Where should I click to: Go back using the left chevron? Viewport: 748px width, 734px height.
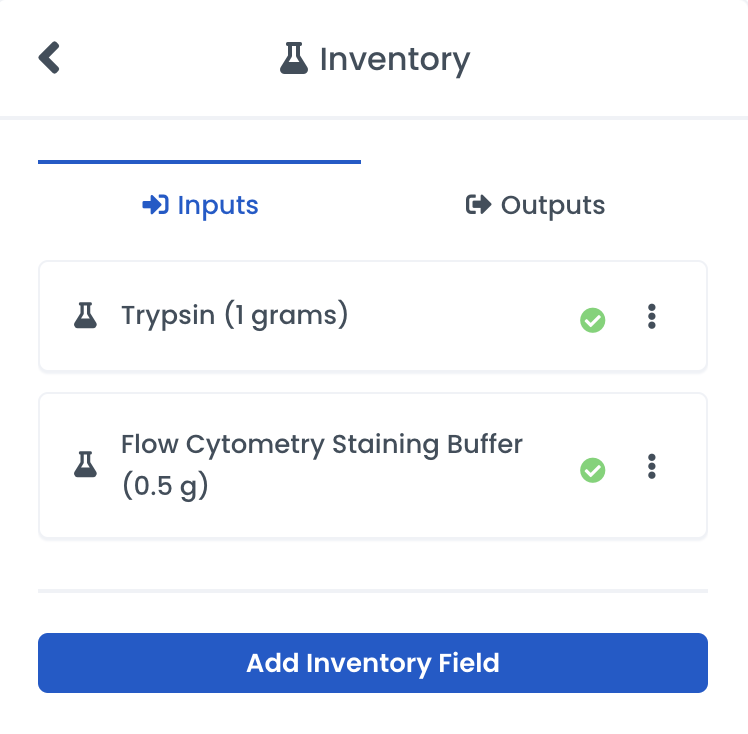point(49,57)
